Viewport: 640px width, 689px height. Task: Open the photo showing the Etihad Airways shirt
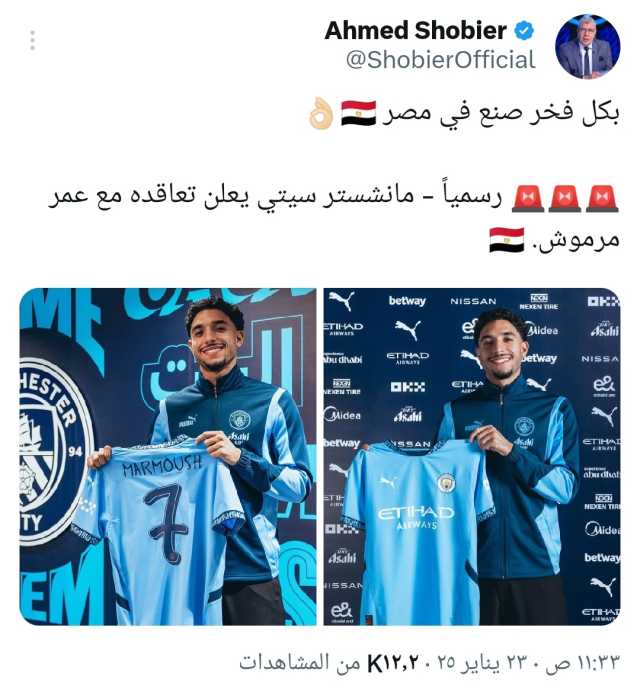point(472,457)
